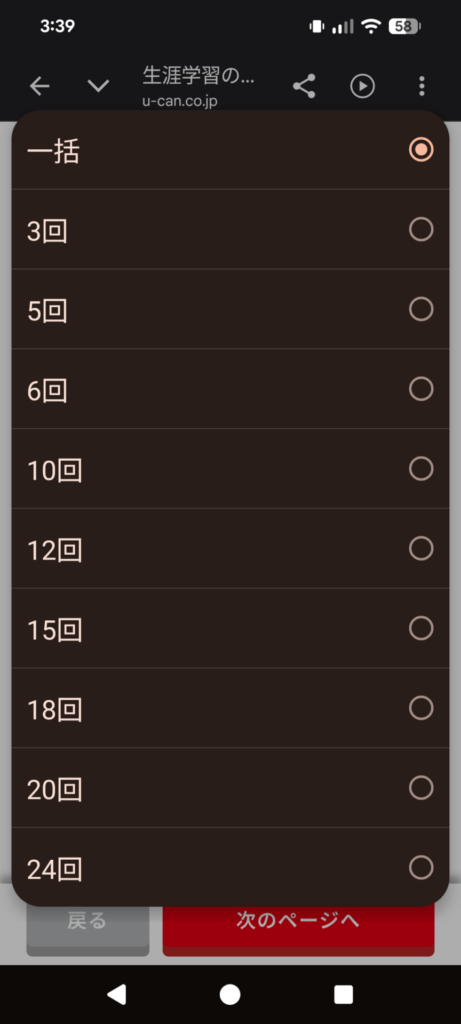Choose 10回 installments
This screenshot has height=1024, width=461.
[230, 468]
